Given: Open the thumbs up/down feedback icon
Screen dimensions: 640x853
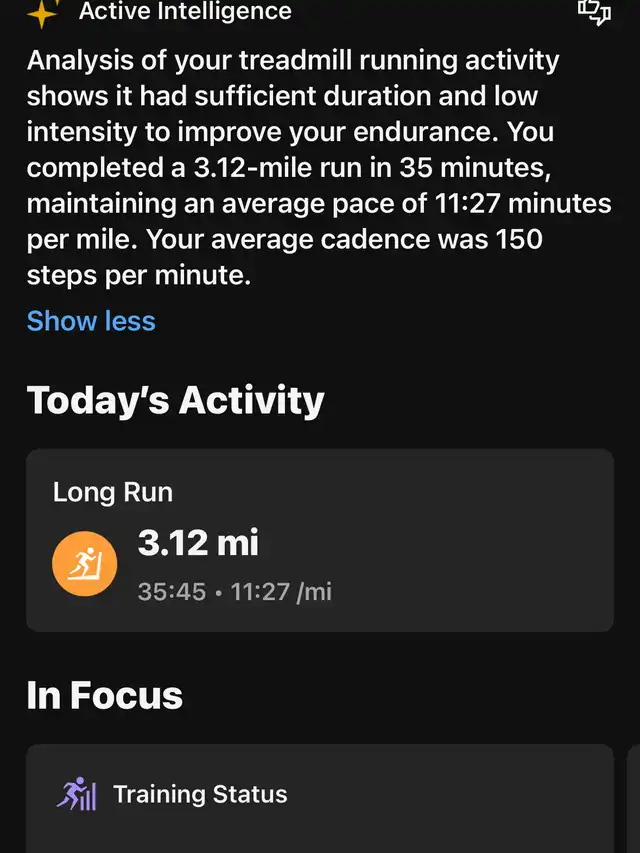Looking at the screenshot, I should pyautogui.click(x=594, y=12).
